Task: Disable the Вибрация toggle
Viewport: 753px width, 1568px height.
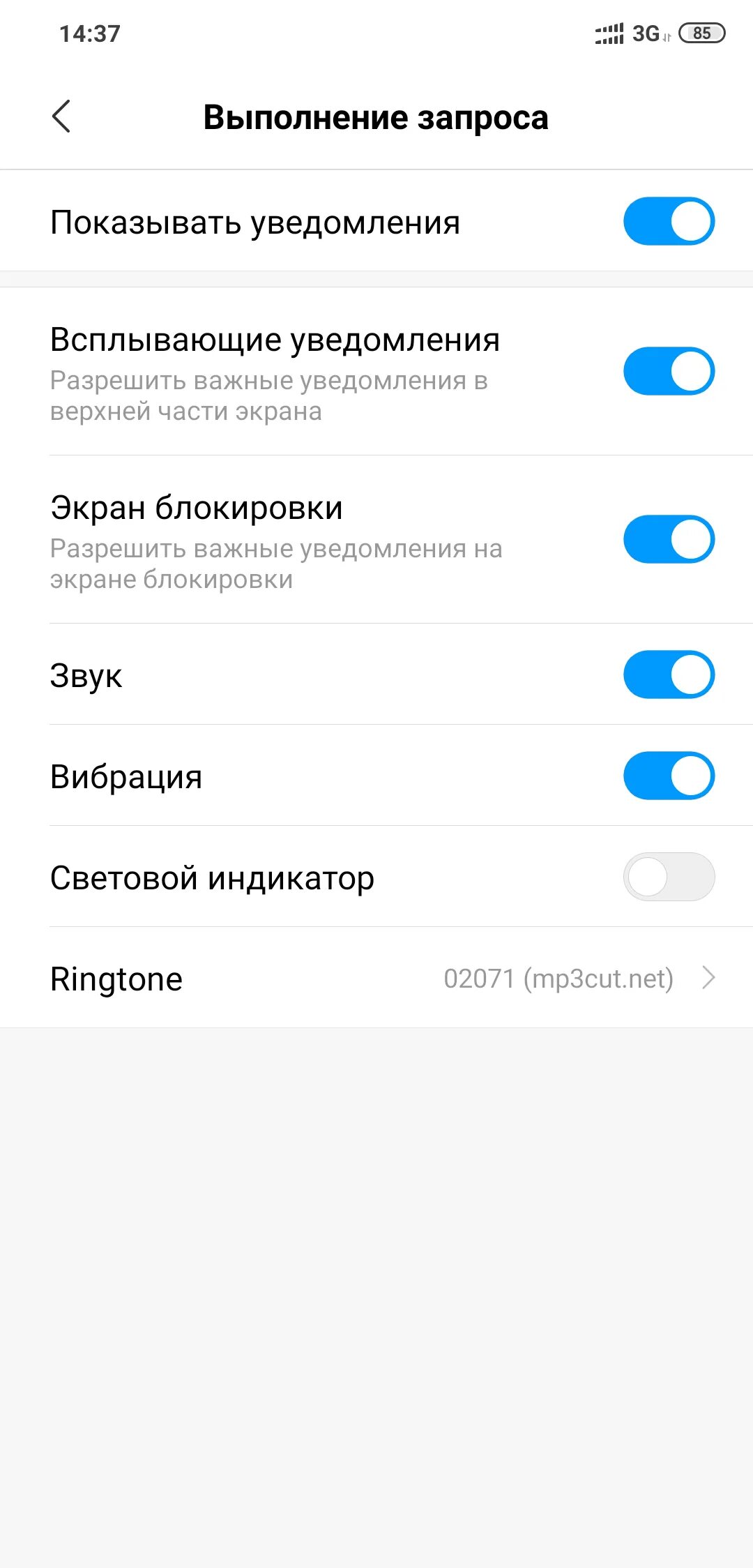Action: pyautogui.click(x=669, y=776)
